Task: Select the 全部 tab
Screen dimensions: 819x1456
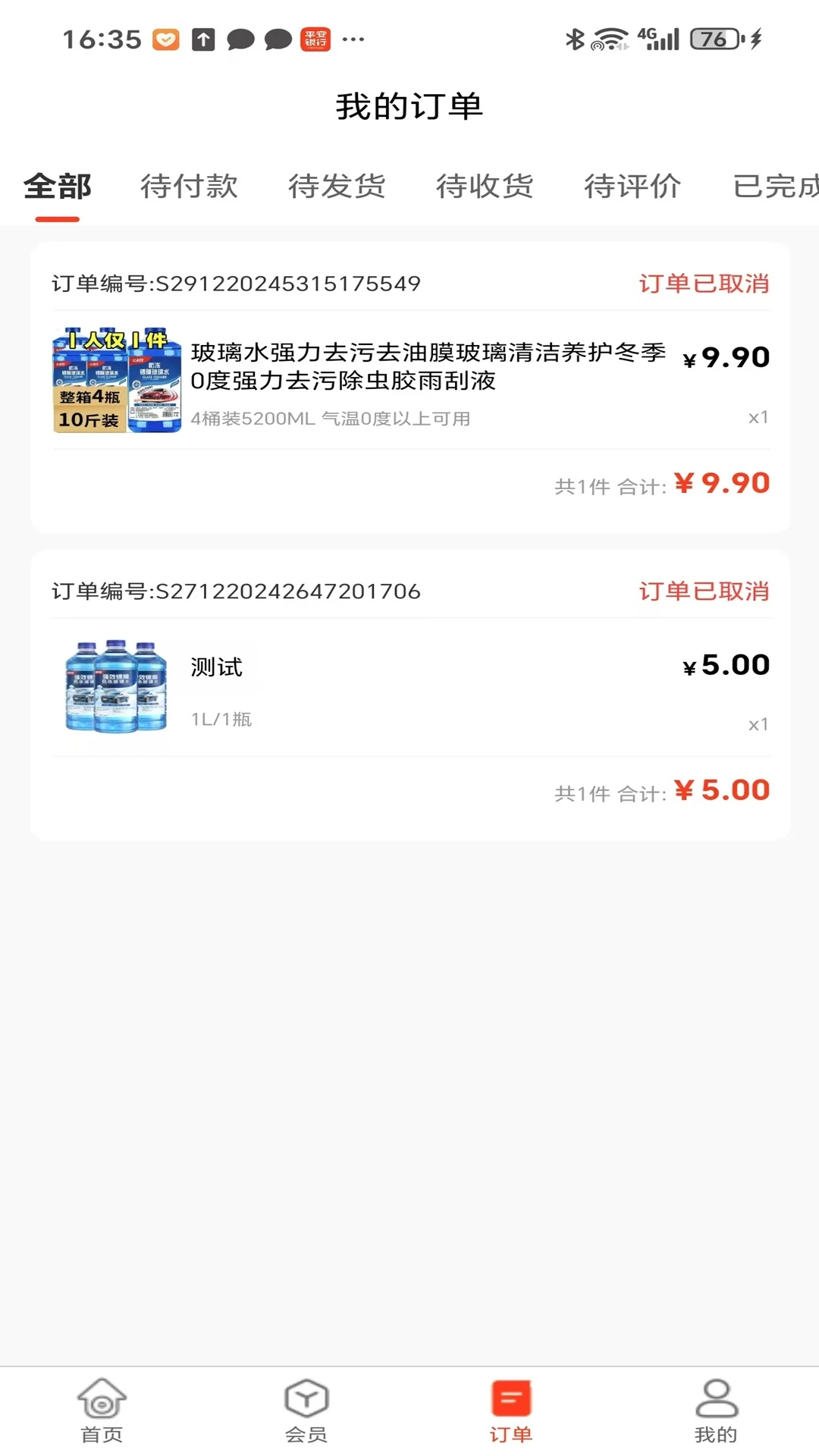Action: pos(58,187)
